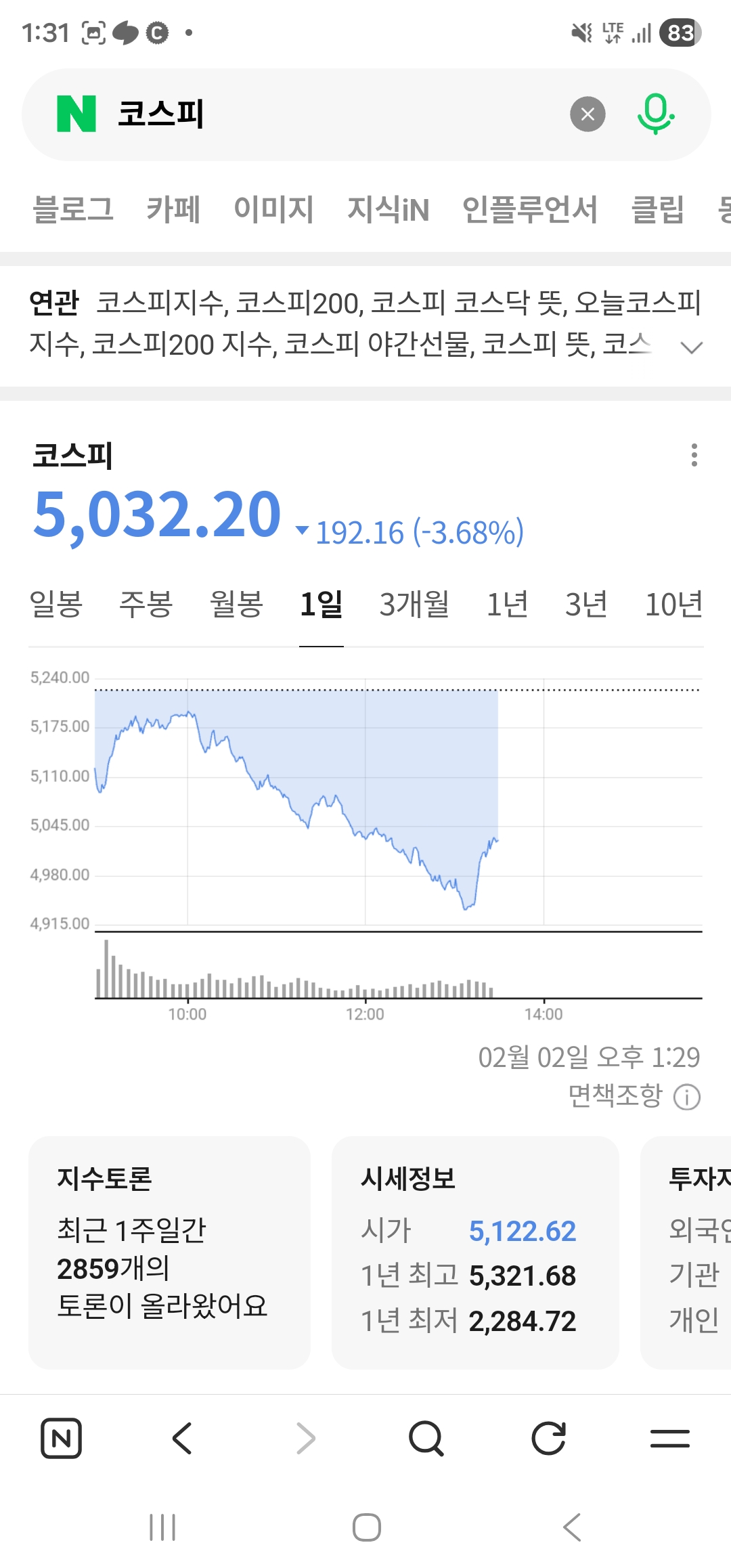
Task: Select the 월봉 chart view
Action: point(236,605)
